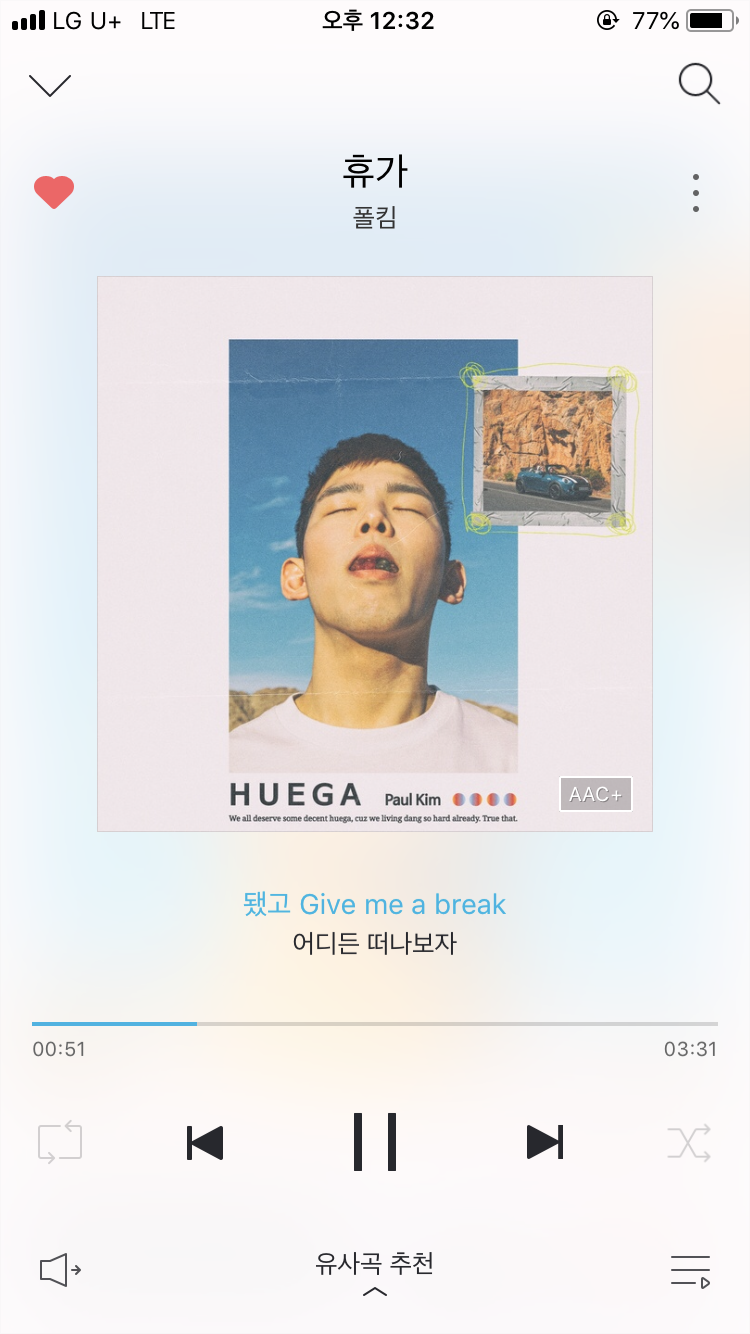This screenshot has height=1334, width=750.
Task: Enable repeat playback mode
Action: pos(59,1141)
